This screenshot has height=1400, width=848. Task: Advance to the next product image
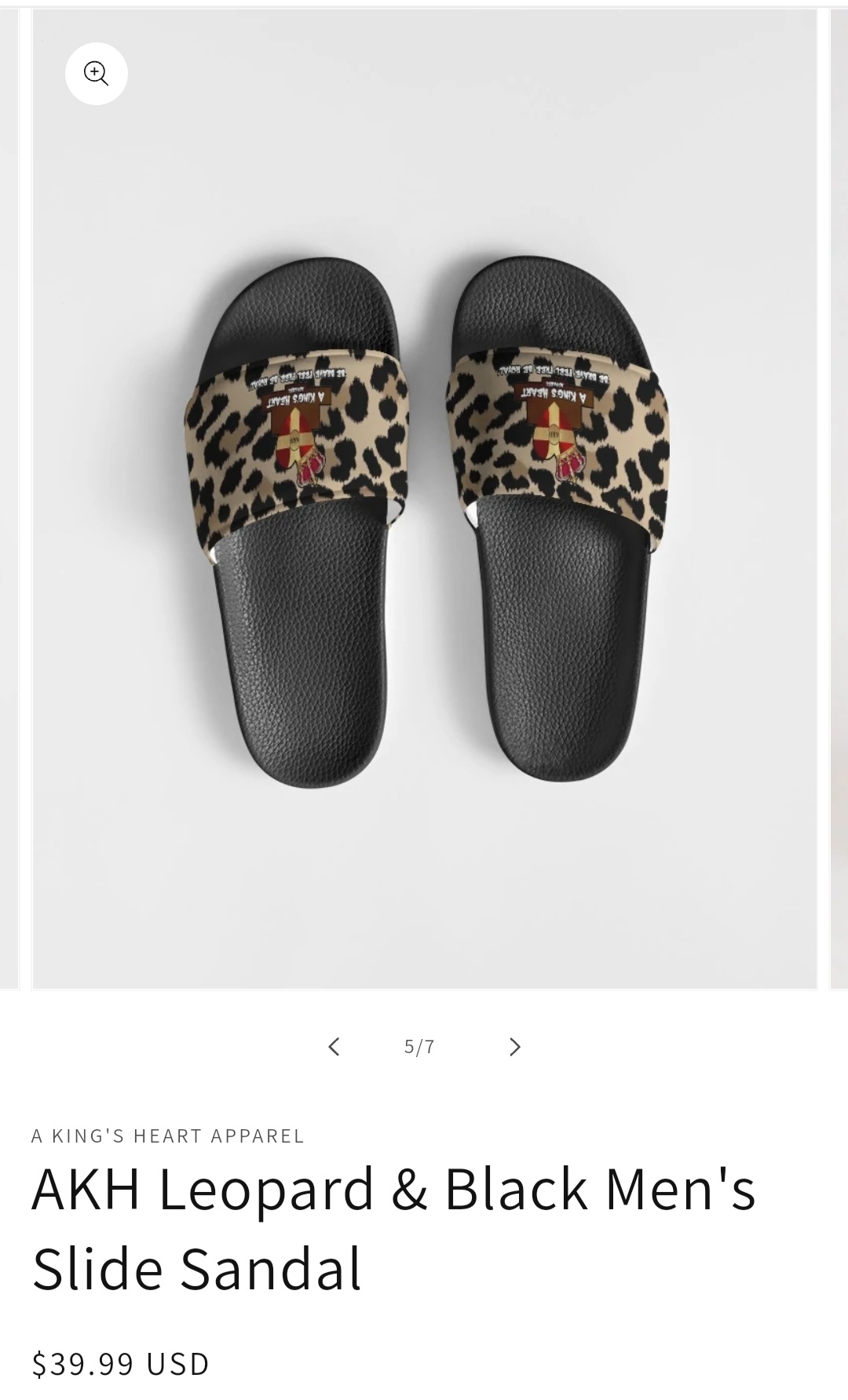point(514,1046)
